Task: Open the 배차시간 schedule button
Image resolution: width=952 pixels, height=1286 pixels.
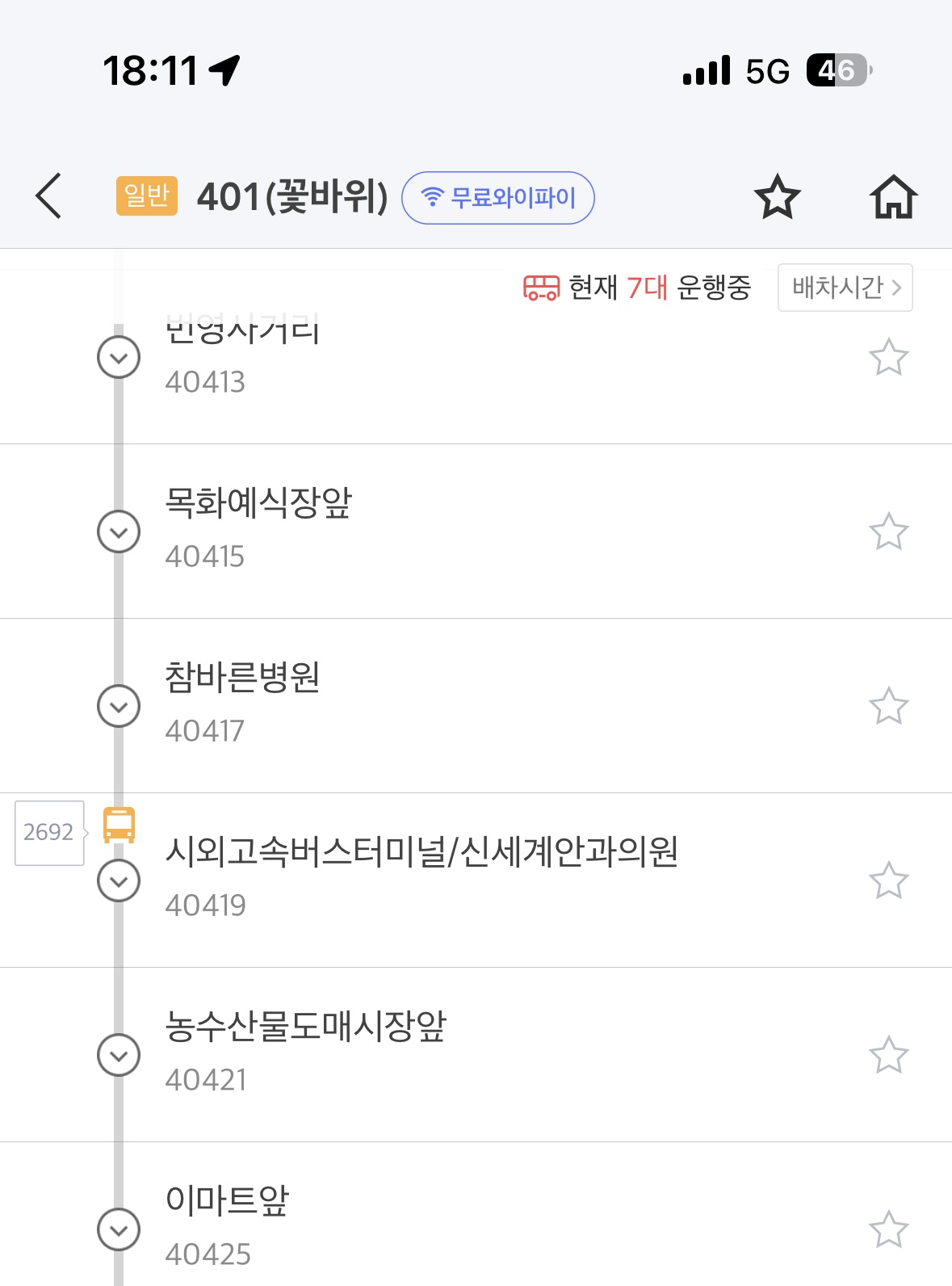Action: 845,288
